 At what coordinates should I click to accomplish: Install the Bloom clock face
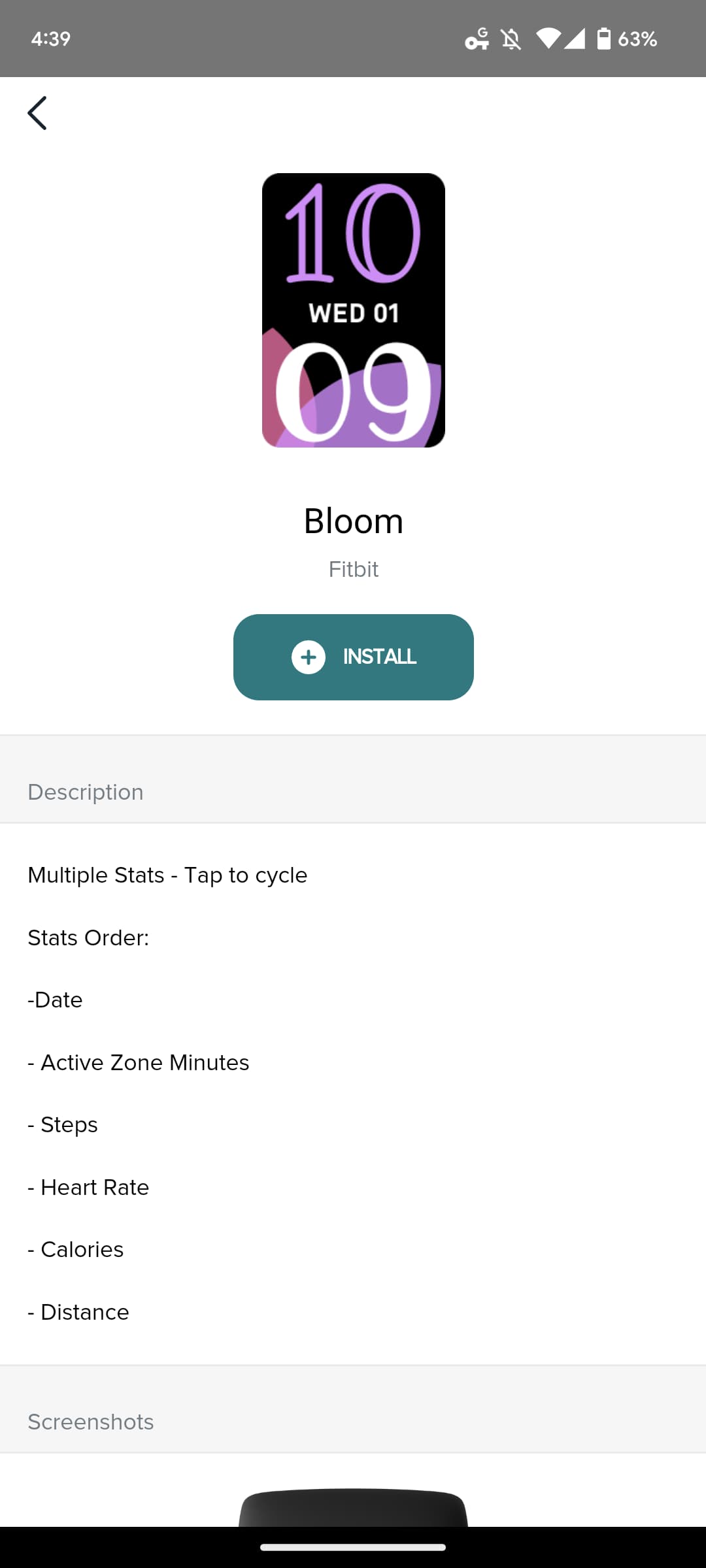click(x=353, y=657)
